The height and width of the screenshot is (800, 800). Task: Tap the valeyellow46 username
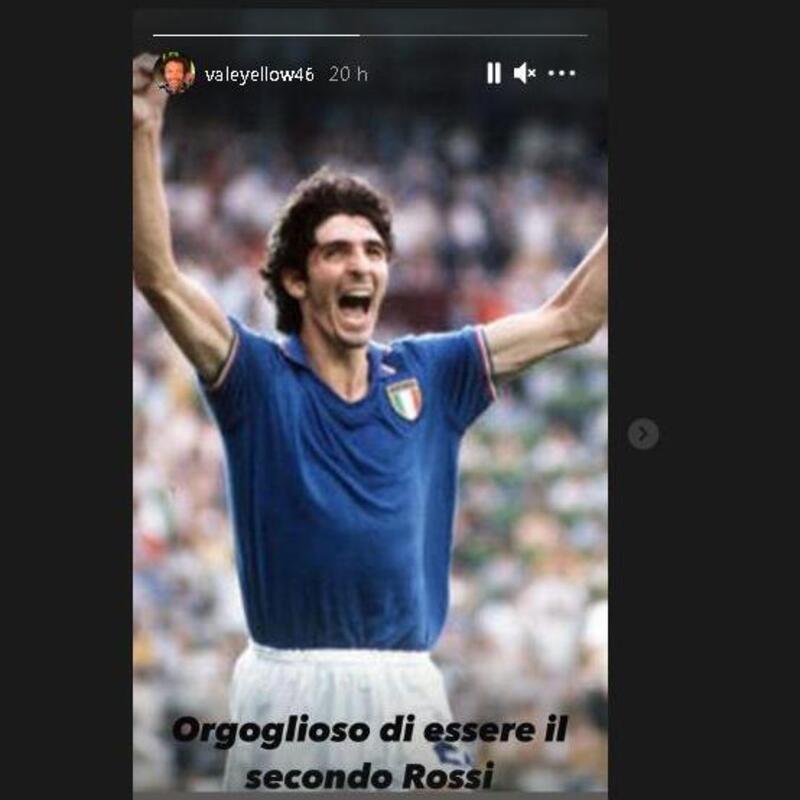[259, 74]
